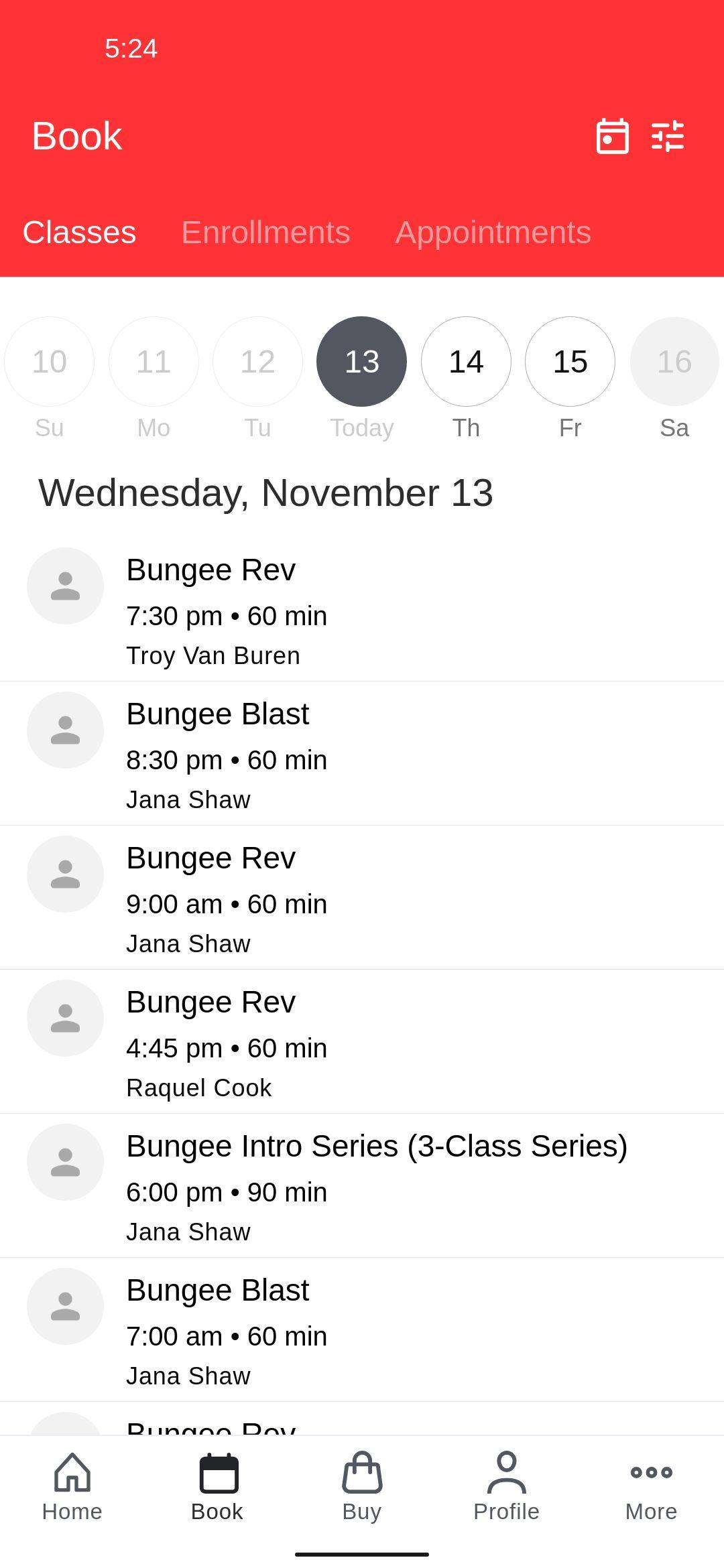724x1568 pixels.
Task: Open Bungee Rev with Raquel Cook
Action: (x=362, y=1042)
